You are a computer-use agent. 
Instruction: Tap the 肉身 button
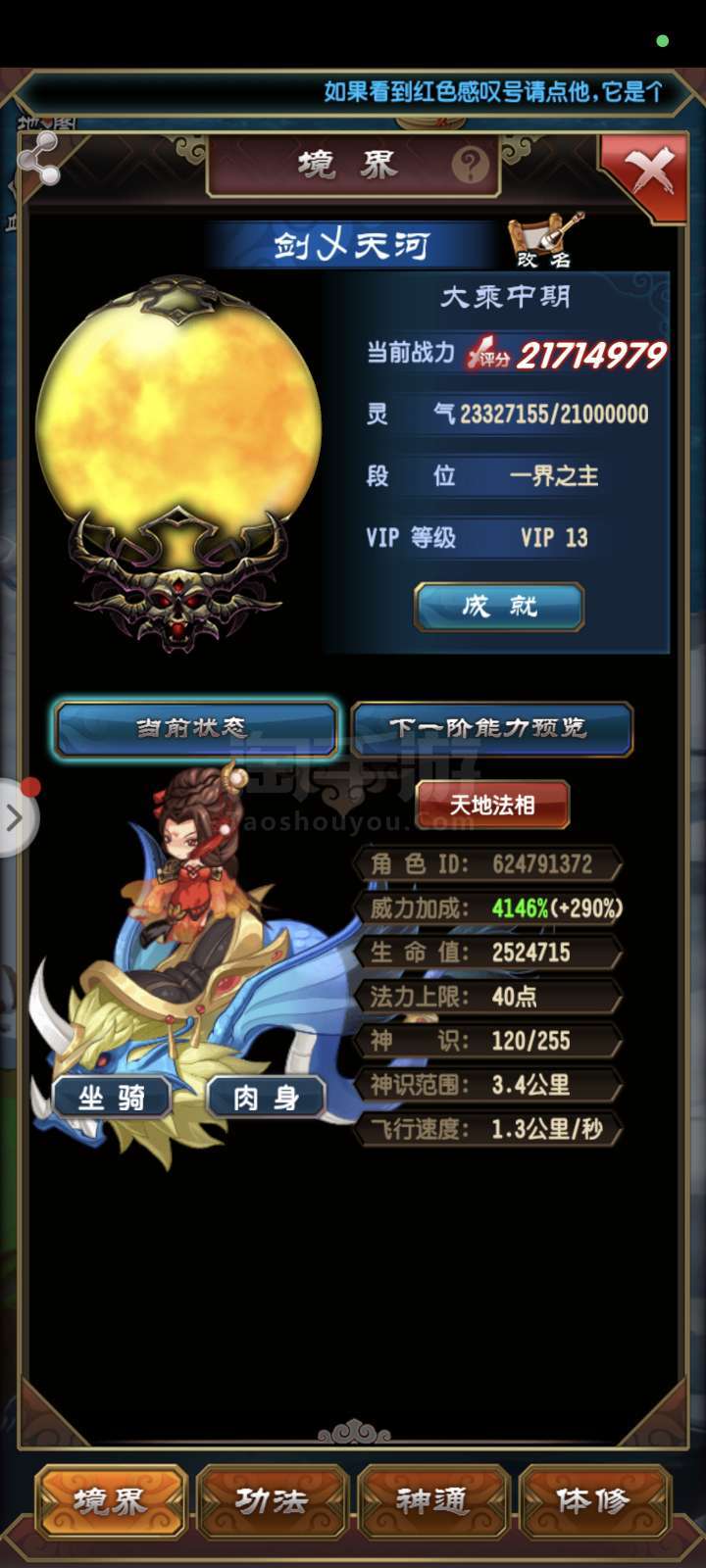pyautogui.click(x=266, y=1098)
